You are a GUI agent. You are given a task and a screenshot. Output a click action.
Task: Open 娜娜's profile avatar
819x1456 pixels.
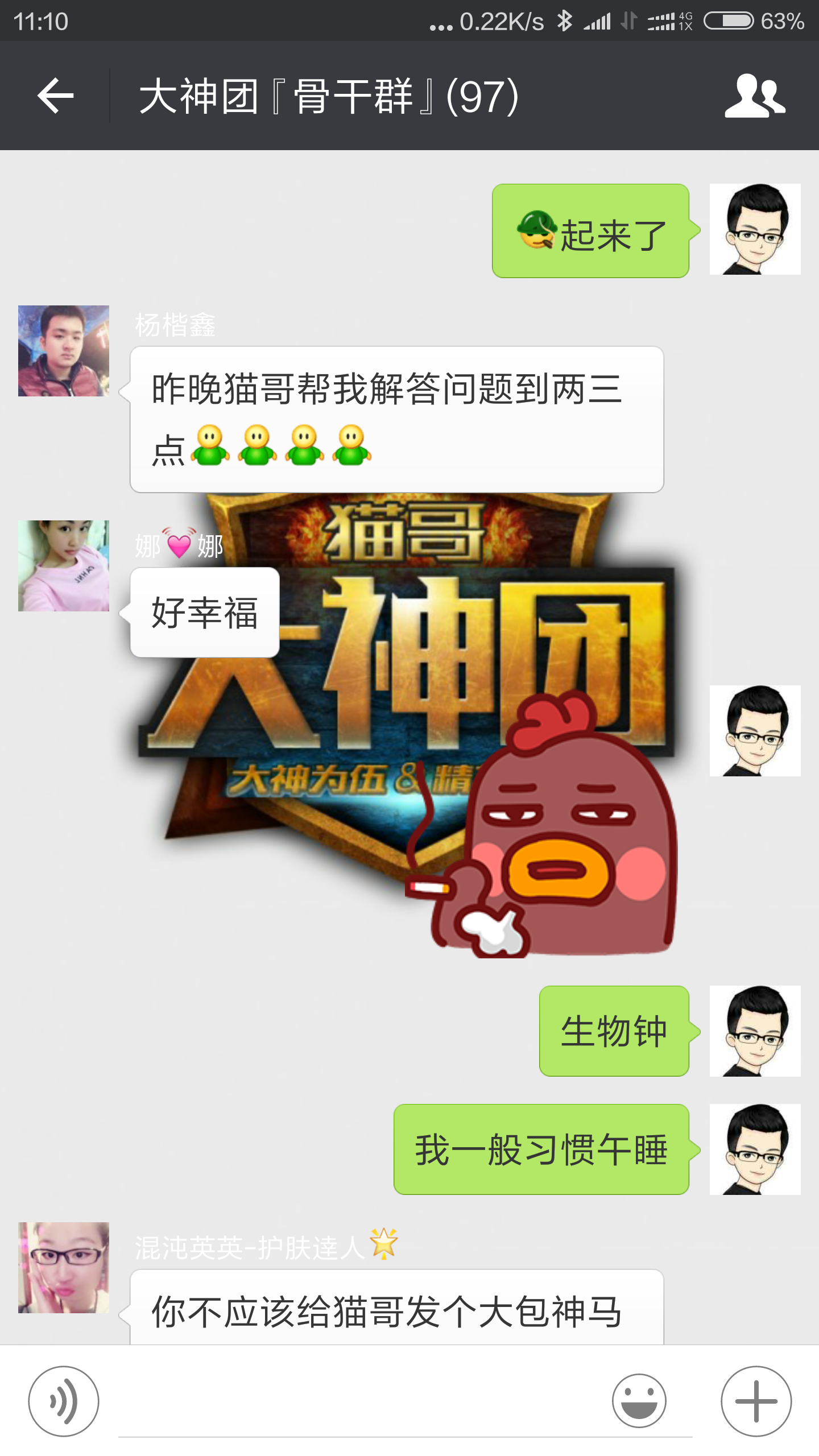[64, 566]
